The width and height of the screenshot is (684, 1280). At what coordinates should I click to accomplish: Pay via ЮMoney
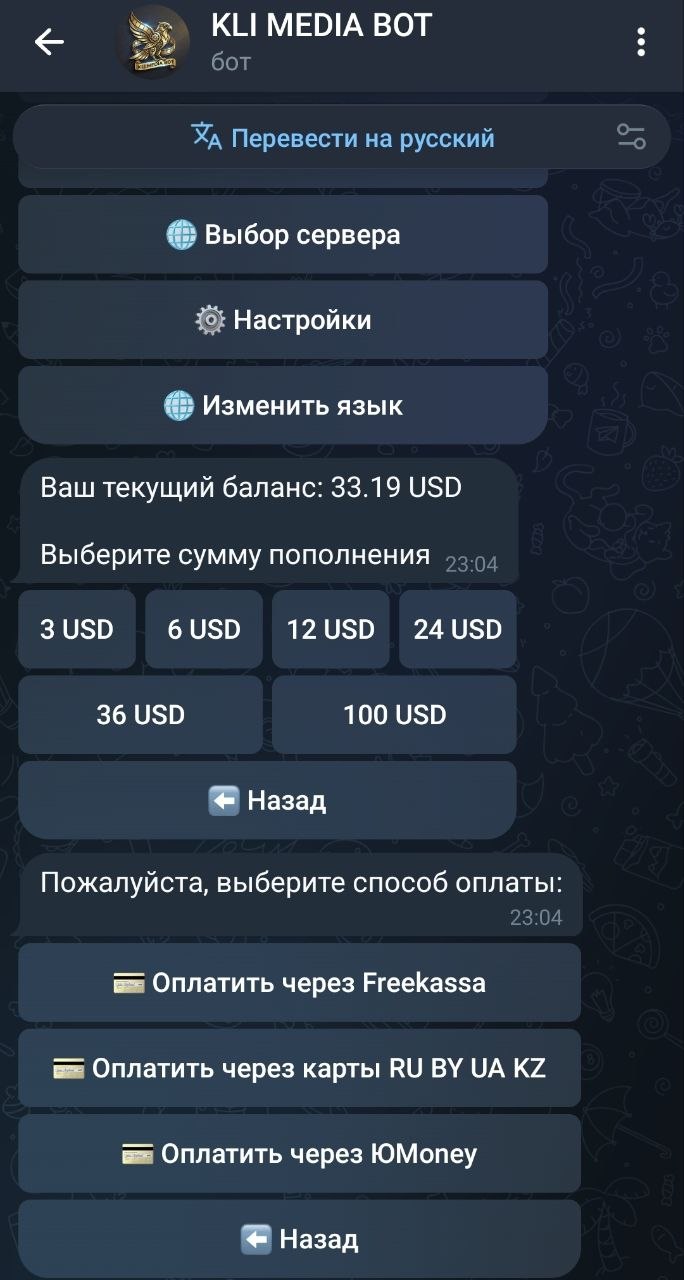pos(299,1154)
